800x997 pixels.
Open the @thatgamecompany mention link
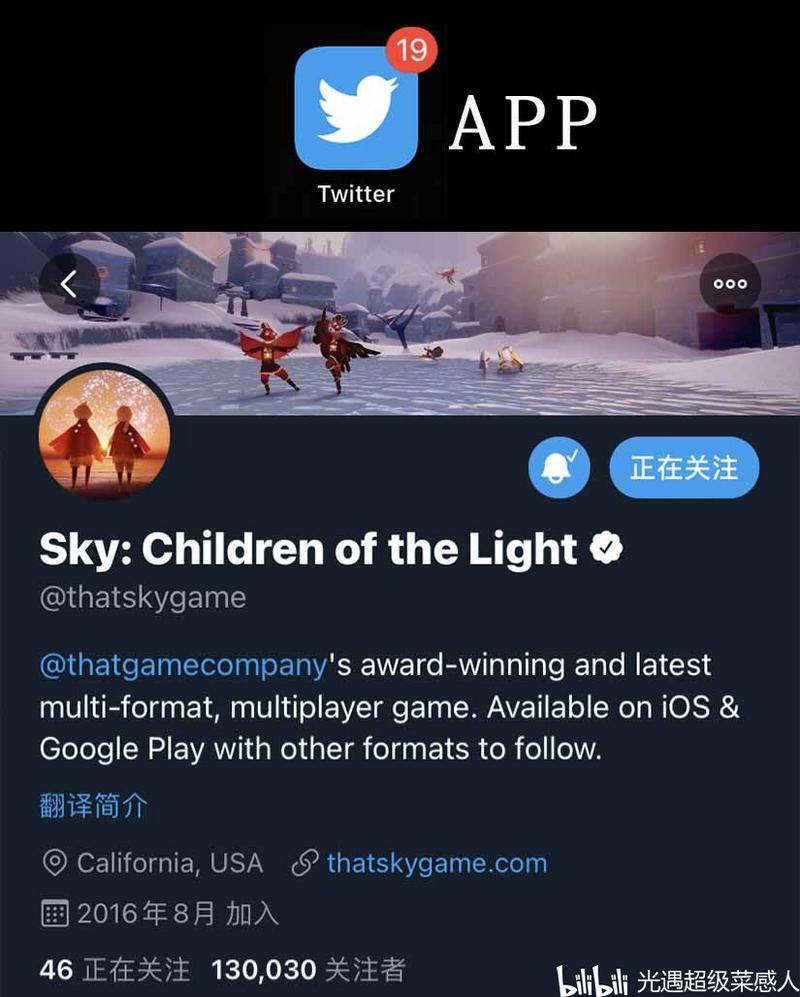coord(183,664)
